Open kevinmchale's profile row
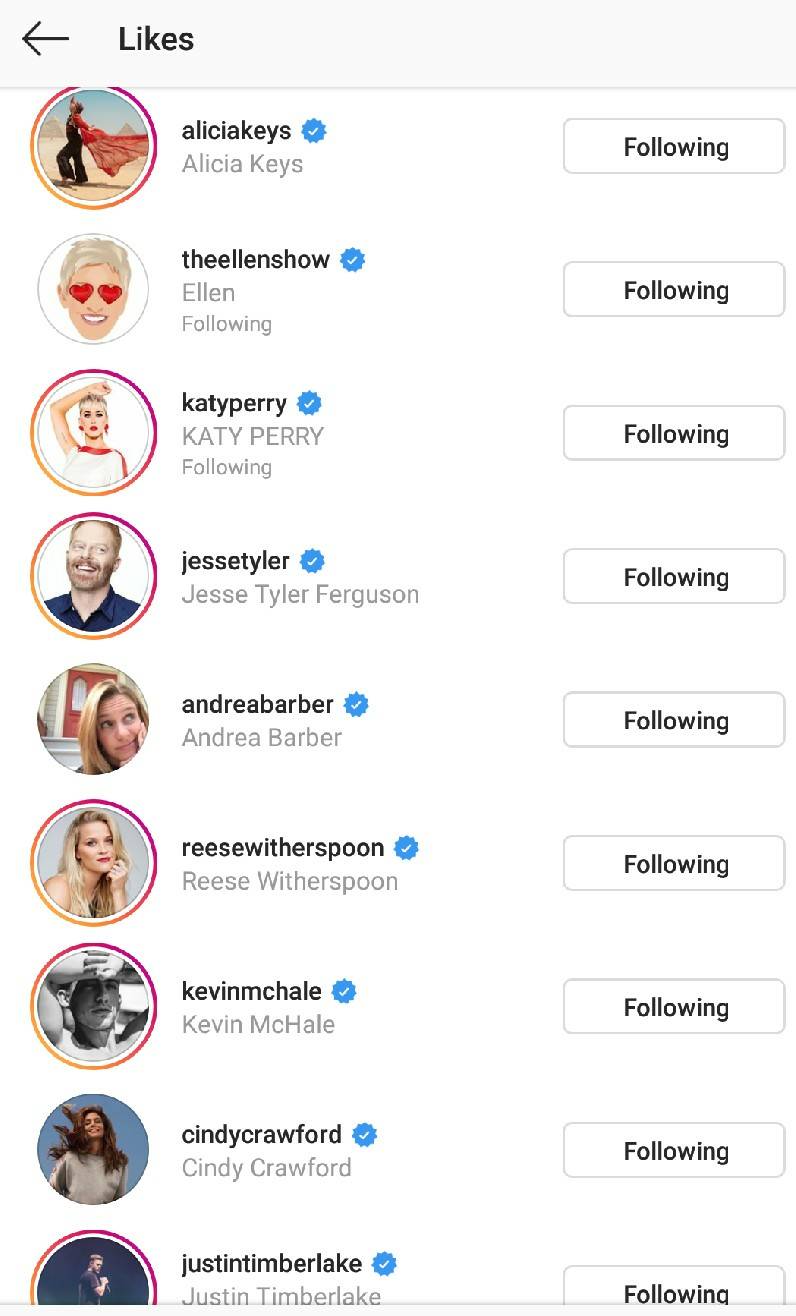The image size is (796, 1316). pos(252,992)
